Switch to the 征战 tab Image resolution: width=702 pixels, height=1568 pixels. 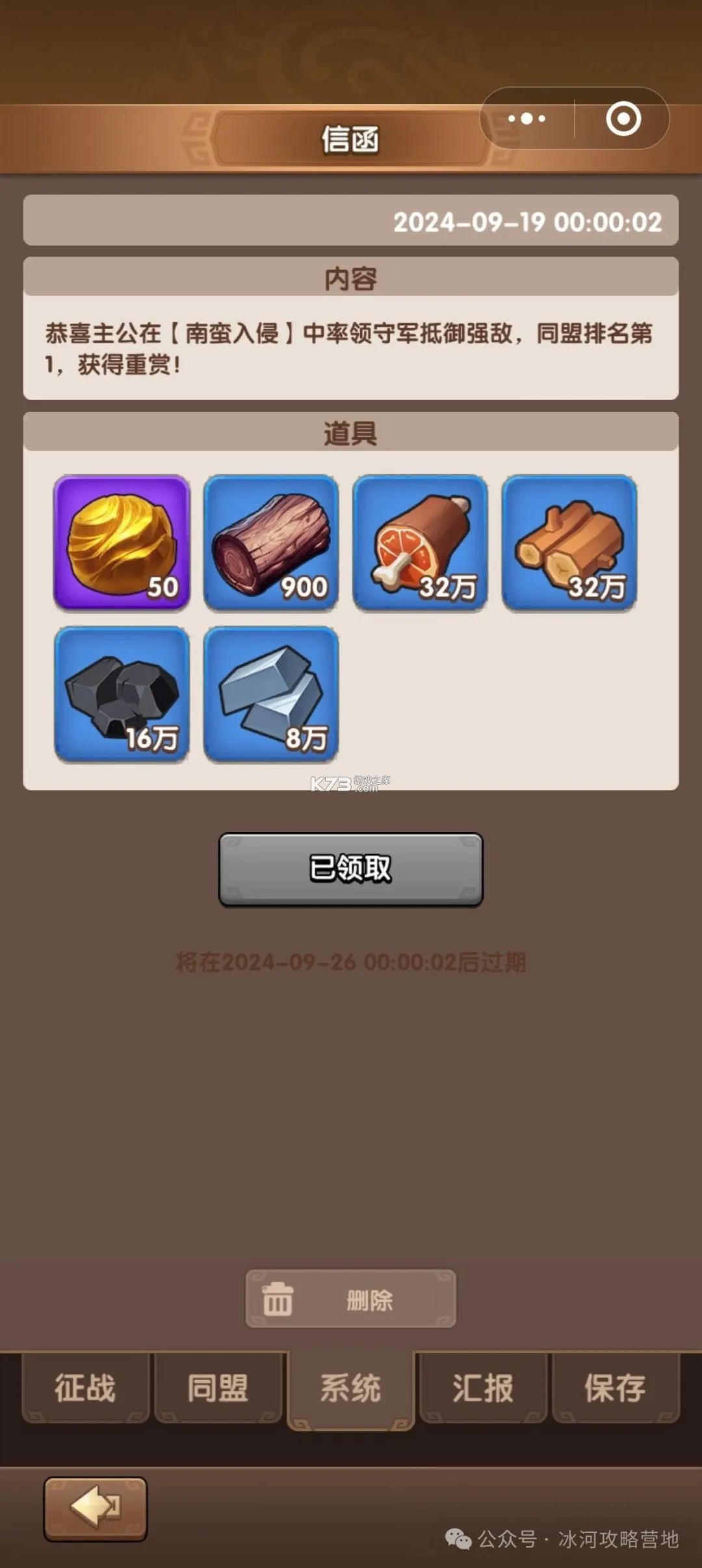pos(85,1387)
